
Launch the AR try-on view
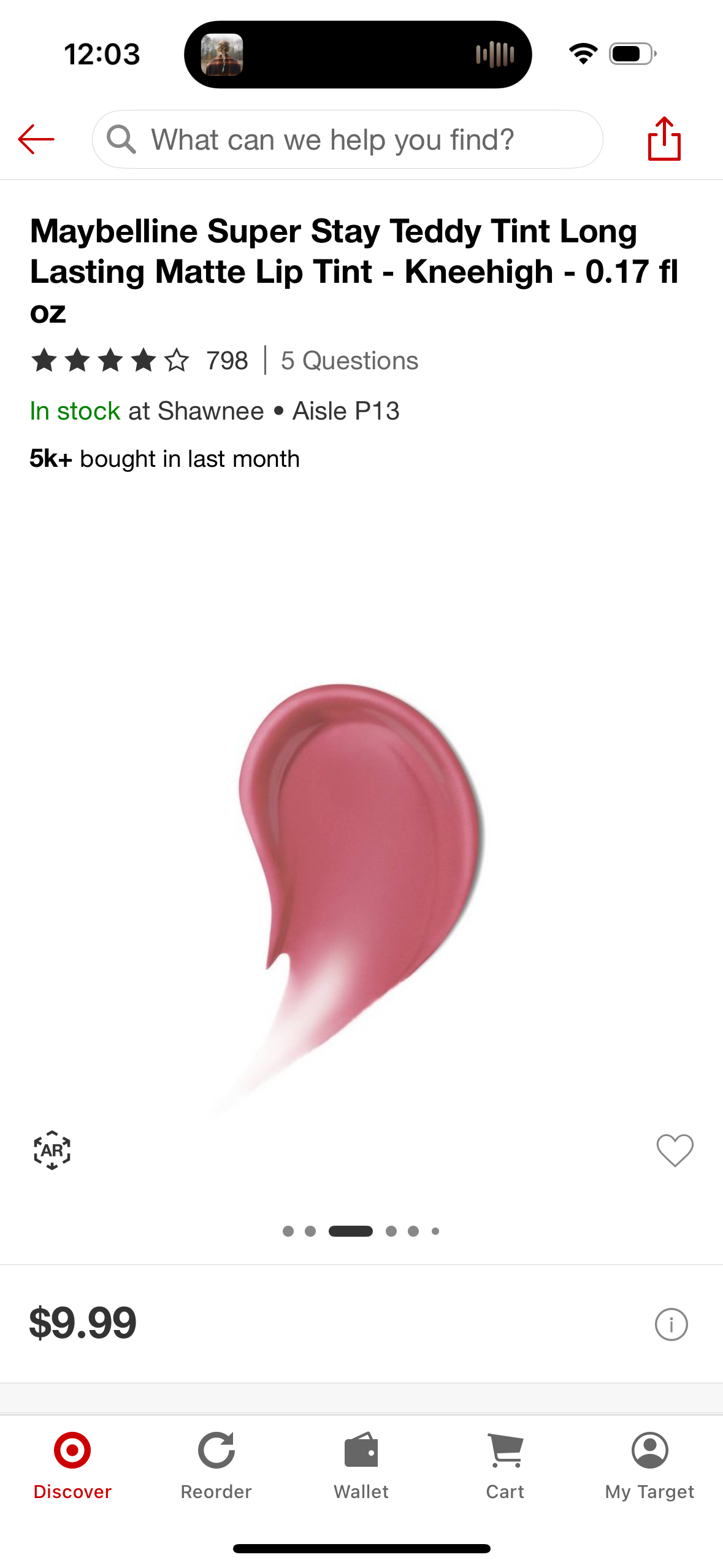[x=52, y=1150]
